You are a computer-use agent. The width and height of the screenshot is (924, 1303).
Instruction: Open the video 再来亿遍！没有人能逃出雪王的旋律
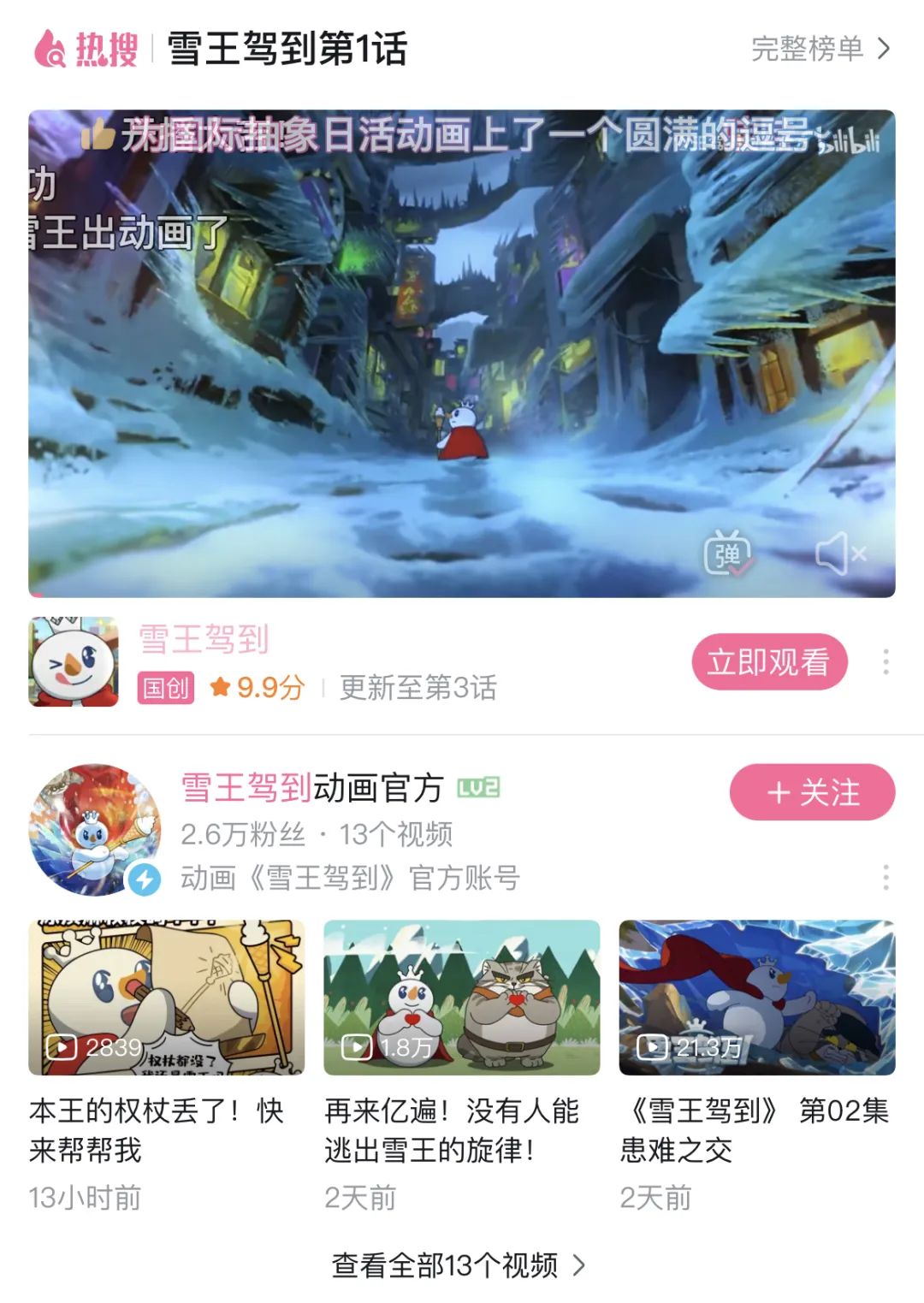462,998
